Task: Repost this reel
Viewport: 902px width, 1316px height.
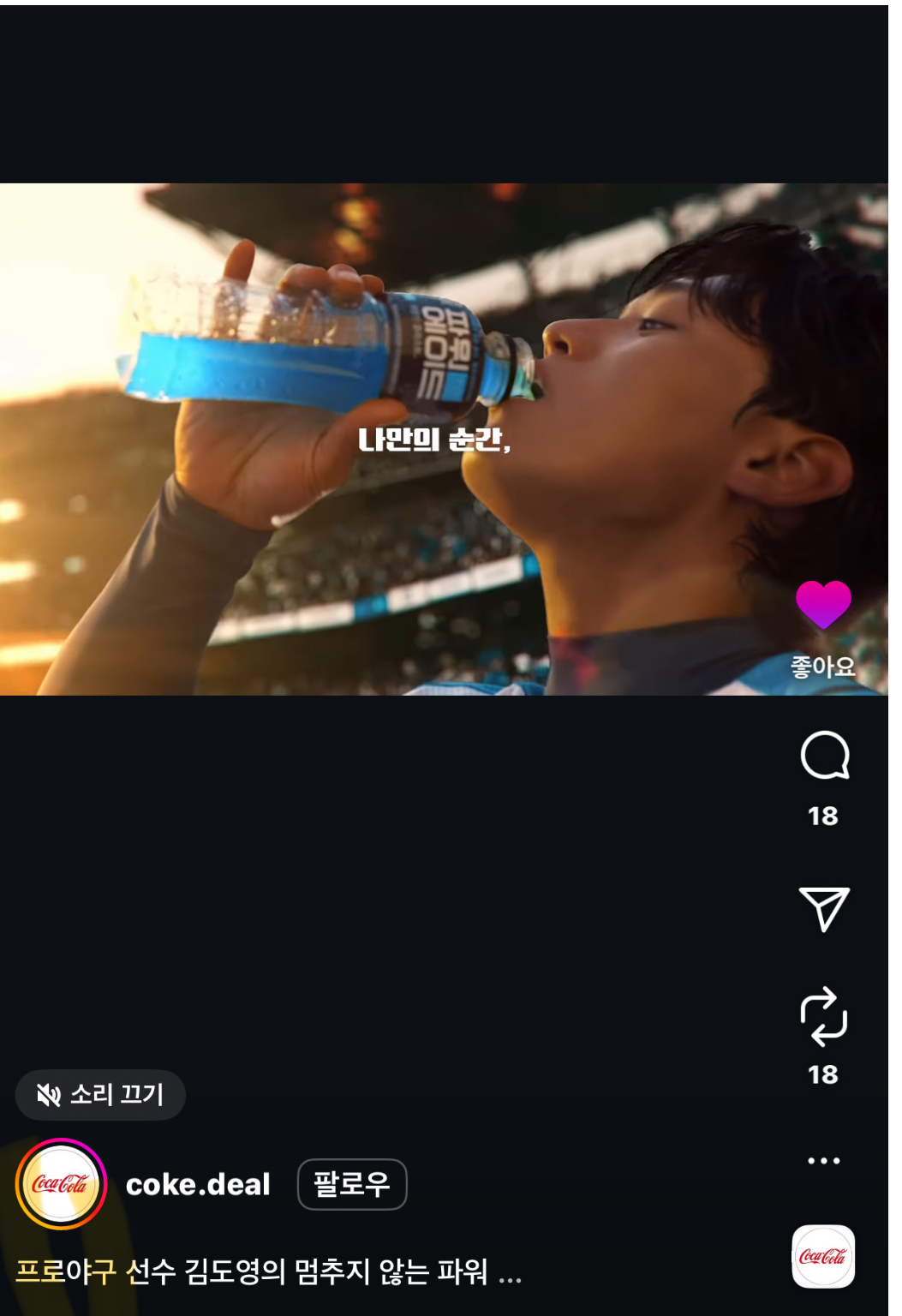Action: [x=823, y=1017]
